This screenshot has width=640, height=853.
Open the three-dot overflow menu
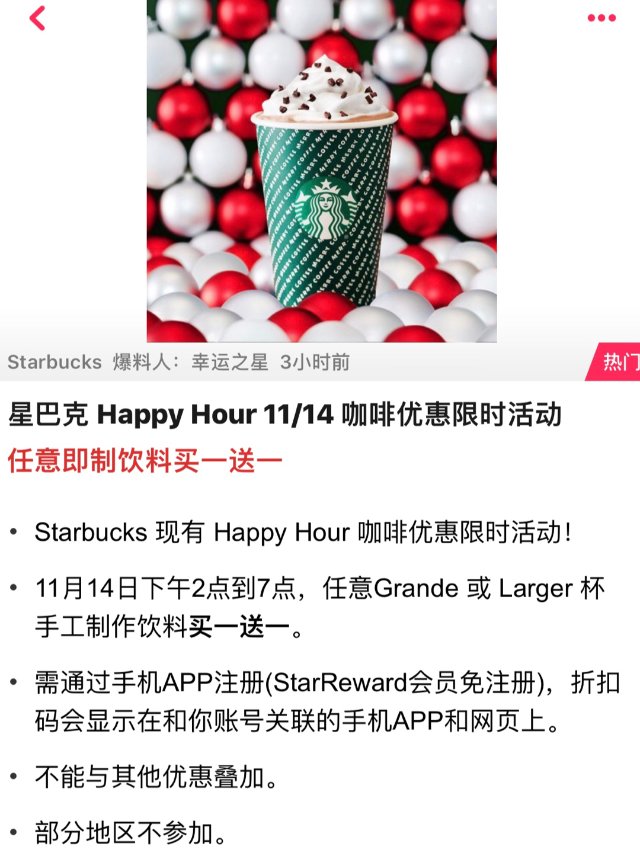601,18
